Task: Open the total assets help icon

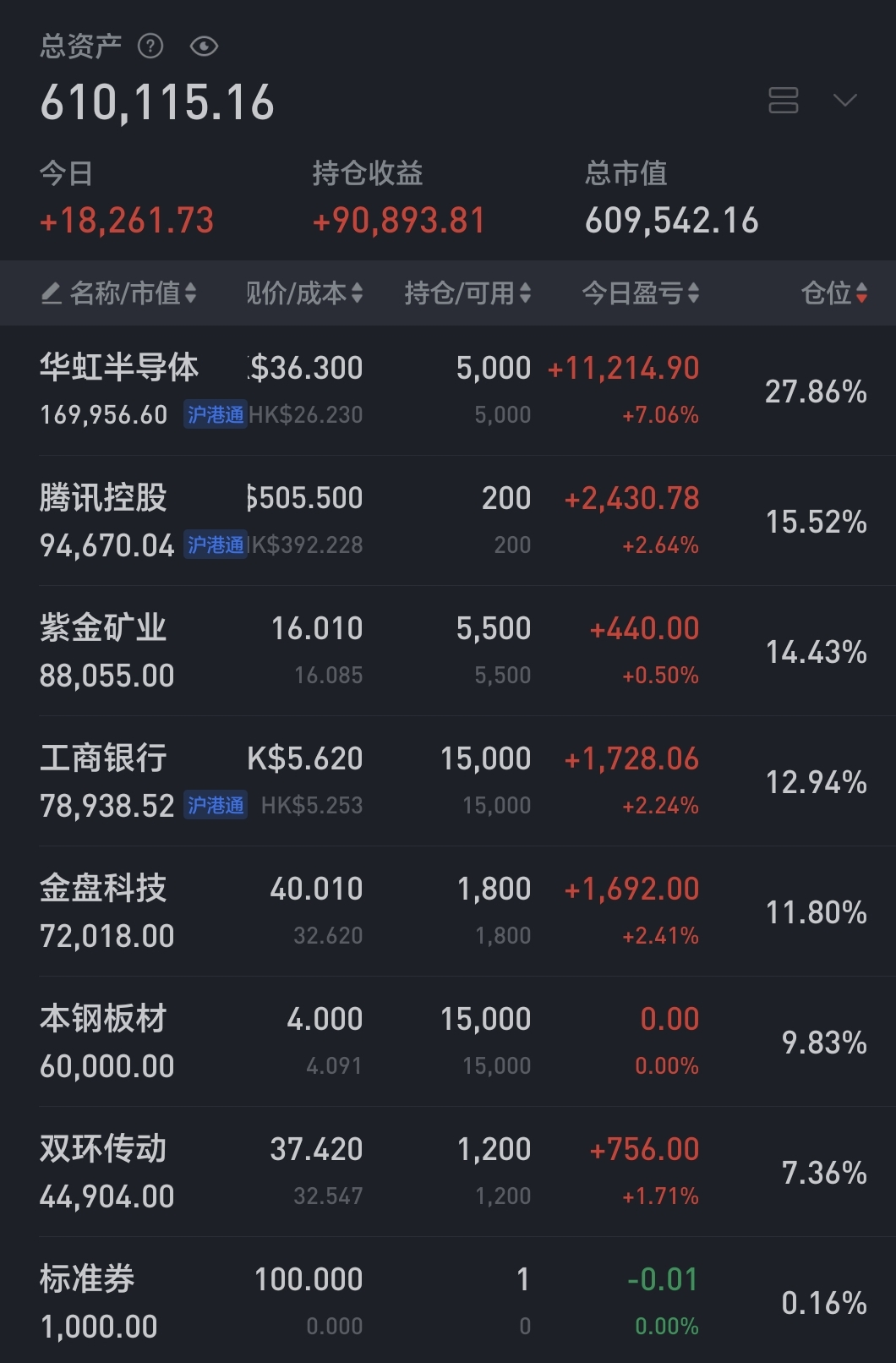Action: tap(150, 46)
